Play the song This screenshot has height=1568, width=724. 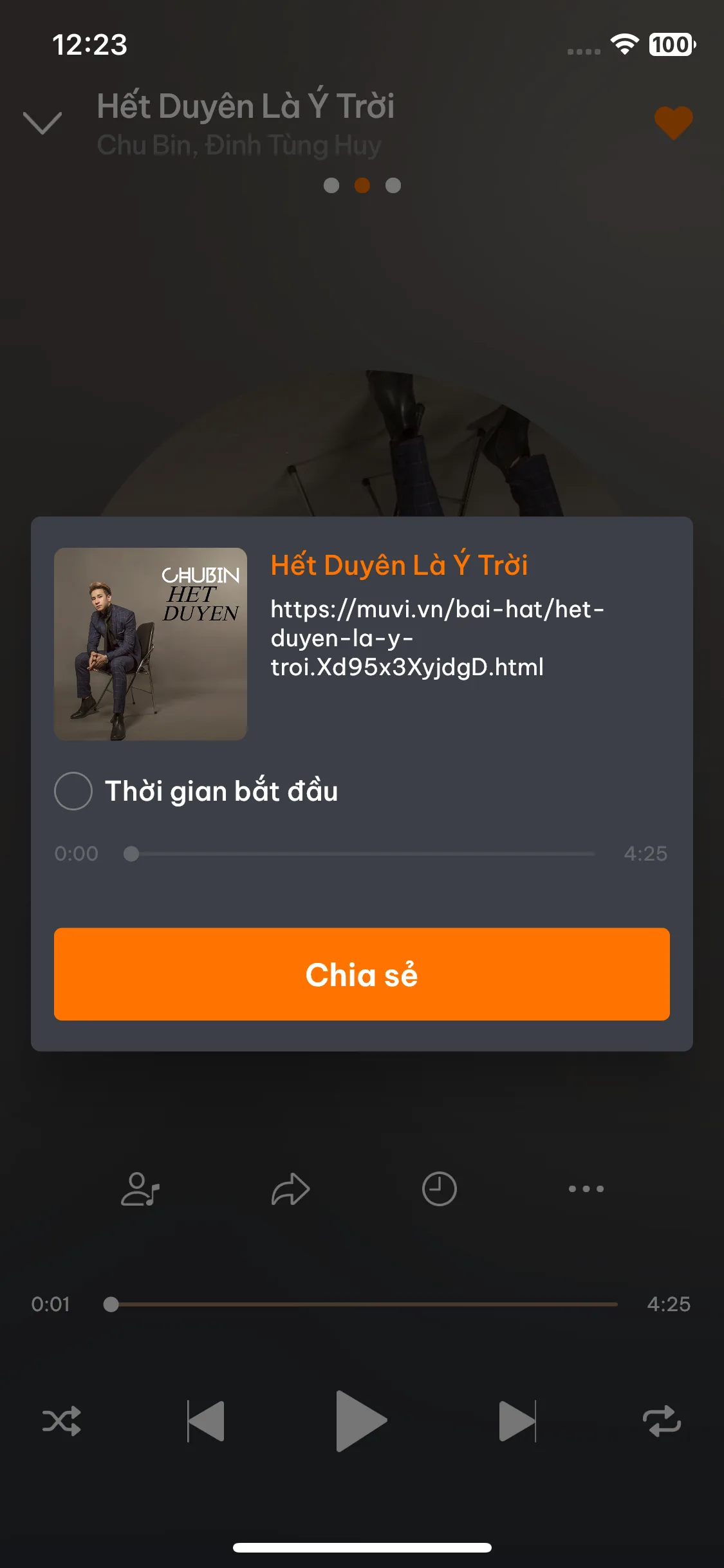pyautogui.click(x=361, y=1421)
